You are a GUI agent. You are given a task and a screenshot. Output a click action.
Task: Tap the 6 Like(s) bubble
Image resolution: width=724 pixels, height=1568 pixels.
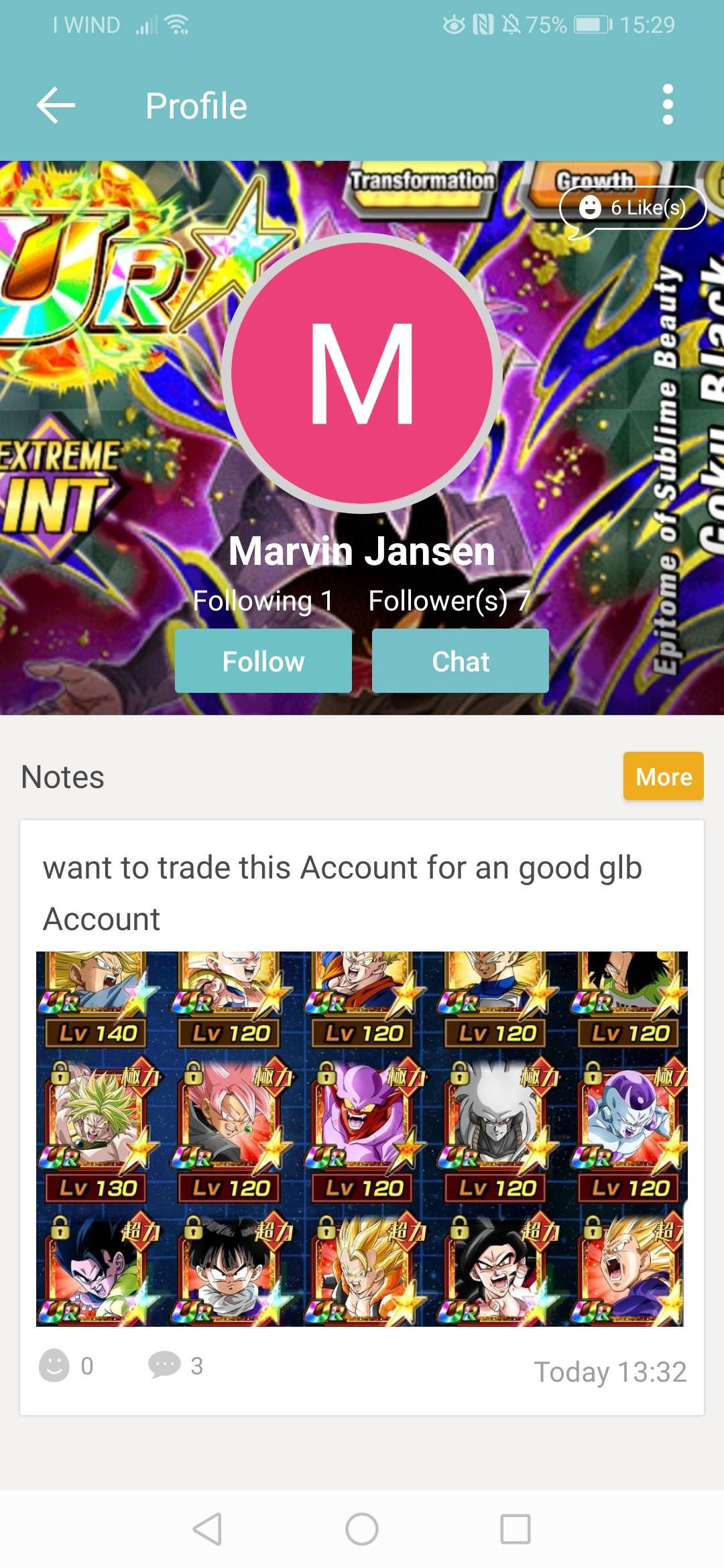tap(633, 208)
